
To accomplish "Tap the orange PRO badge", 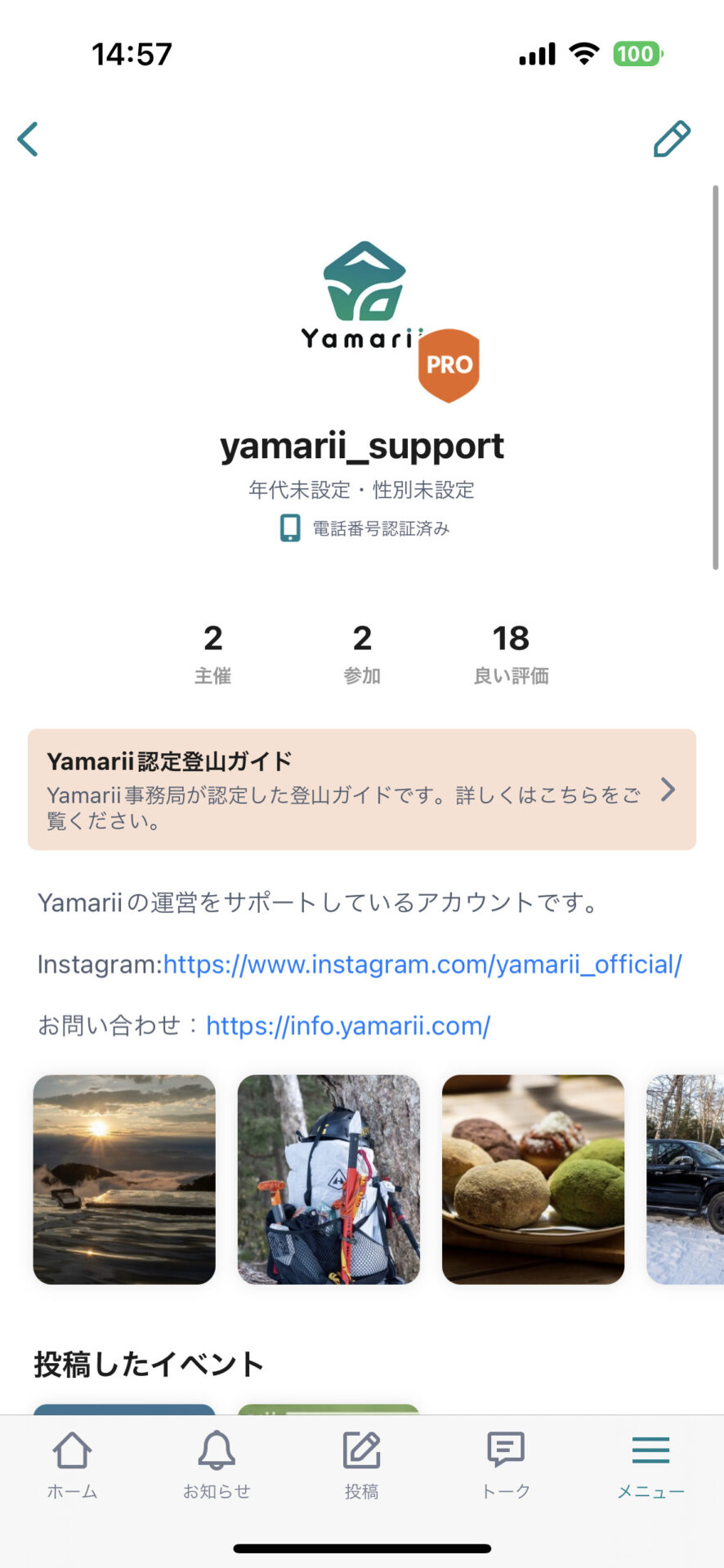I will point(449,364).
